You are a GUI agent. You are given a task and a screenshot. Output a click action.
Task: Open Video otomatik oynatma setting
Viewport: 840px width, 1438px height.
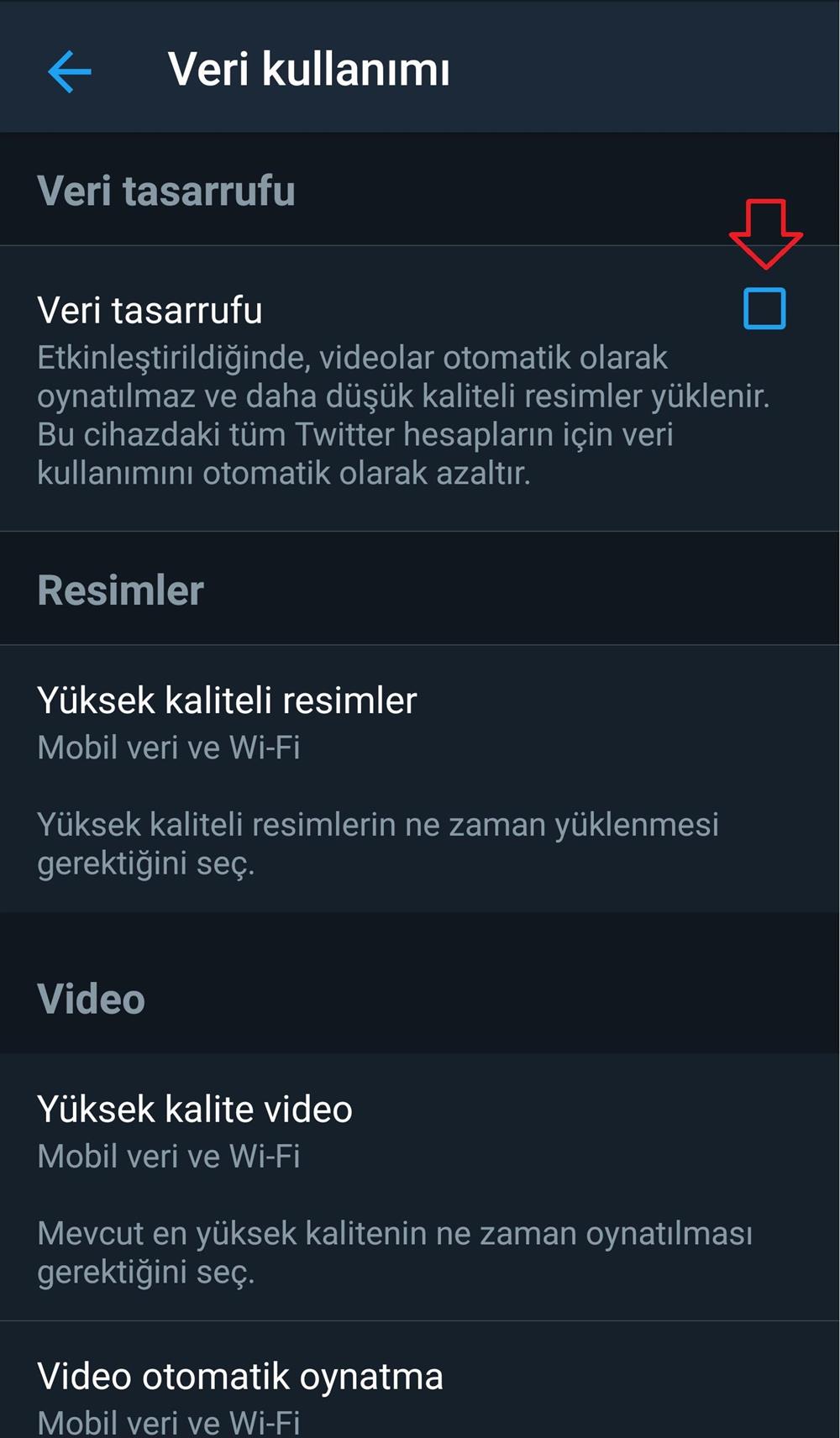point(240,1394)
